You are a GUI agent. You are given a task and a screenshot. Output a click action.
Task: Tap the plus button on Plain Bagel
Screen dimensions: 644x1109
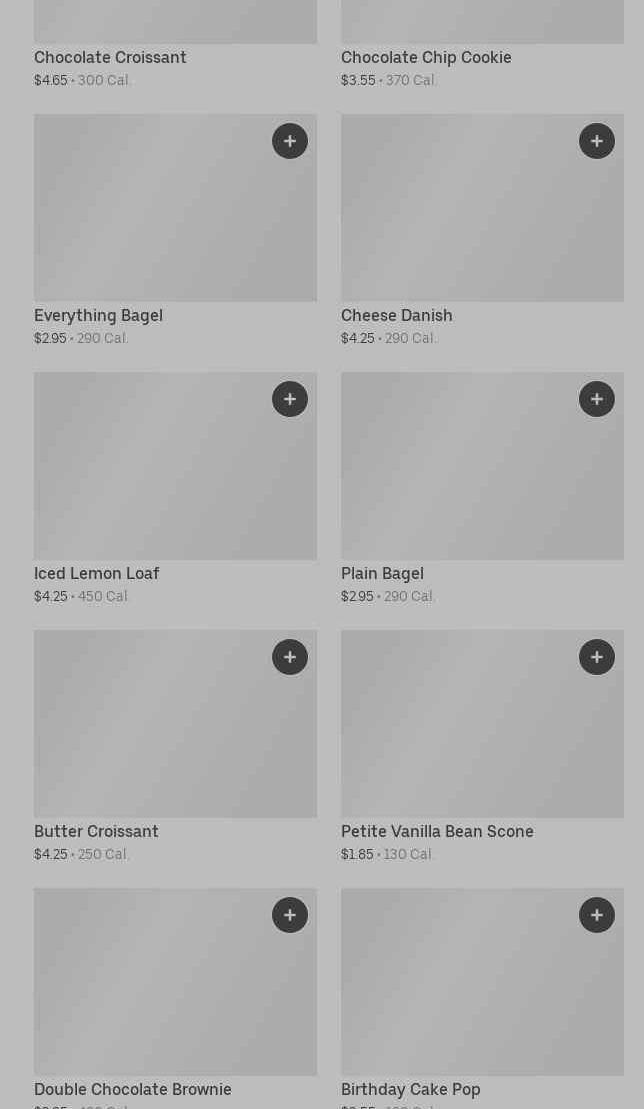tap(597, 399)
